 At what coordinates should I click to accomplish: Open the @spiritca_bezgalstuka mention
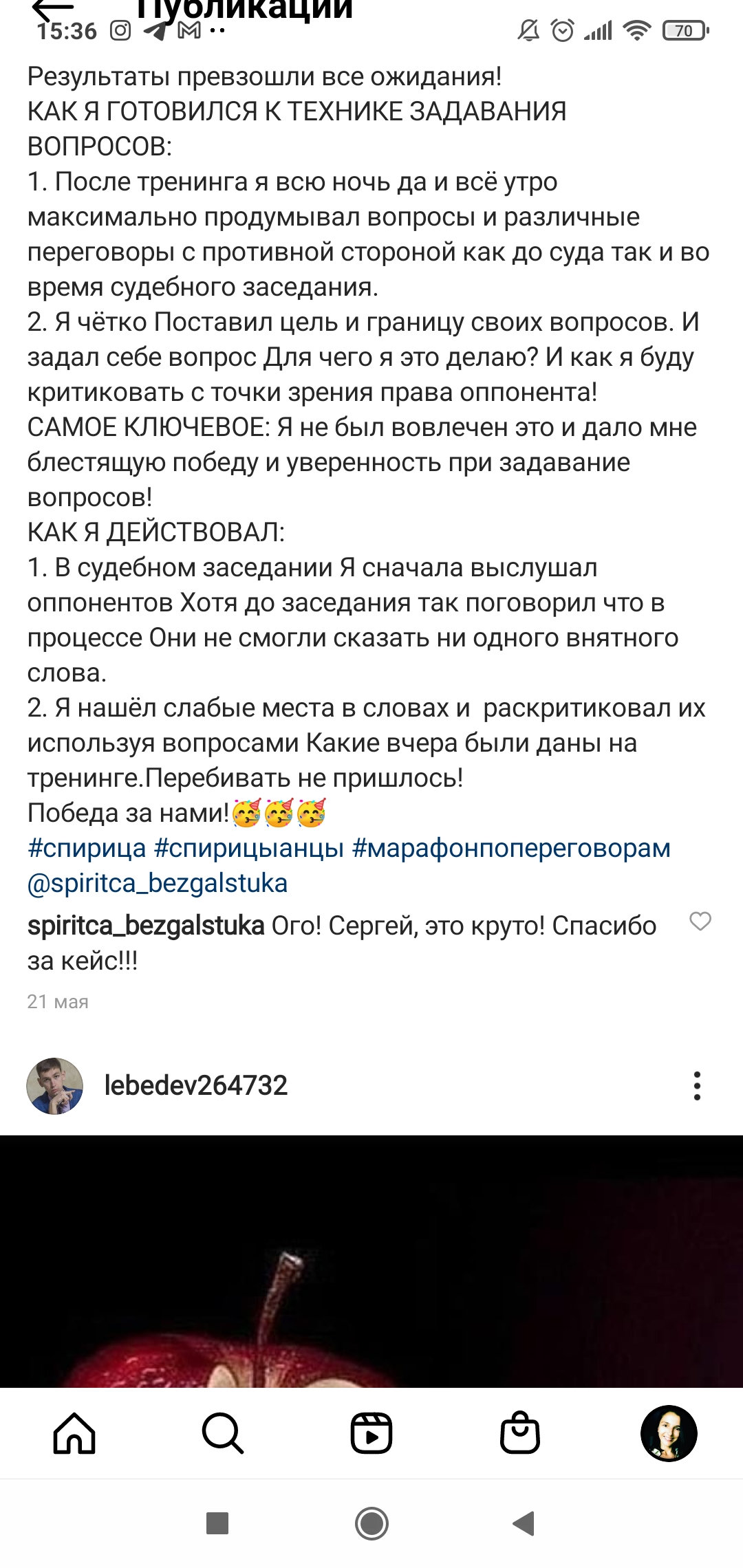[158, 883]
